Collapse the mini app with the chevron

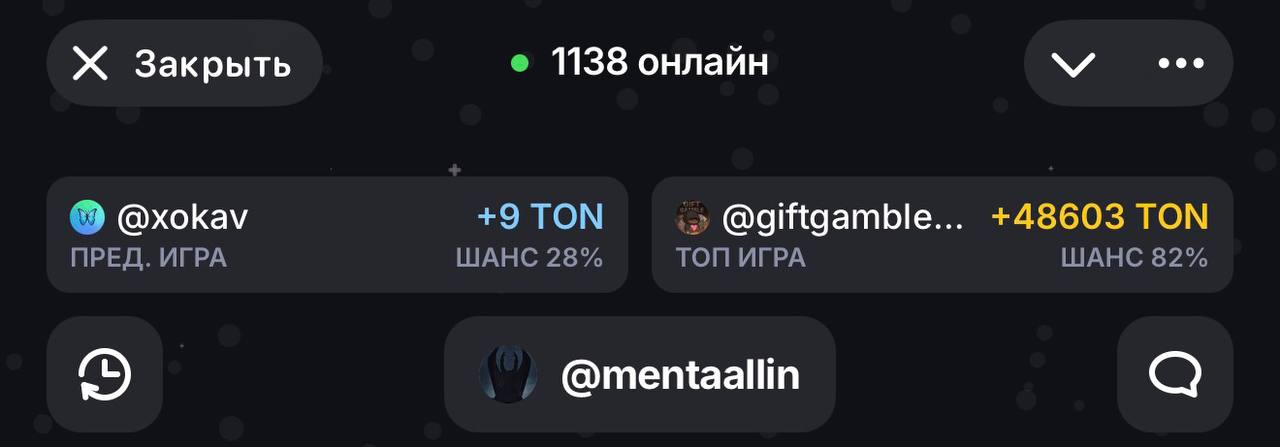pyautogui.click(x=1074, y=64)
